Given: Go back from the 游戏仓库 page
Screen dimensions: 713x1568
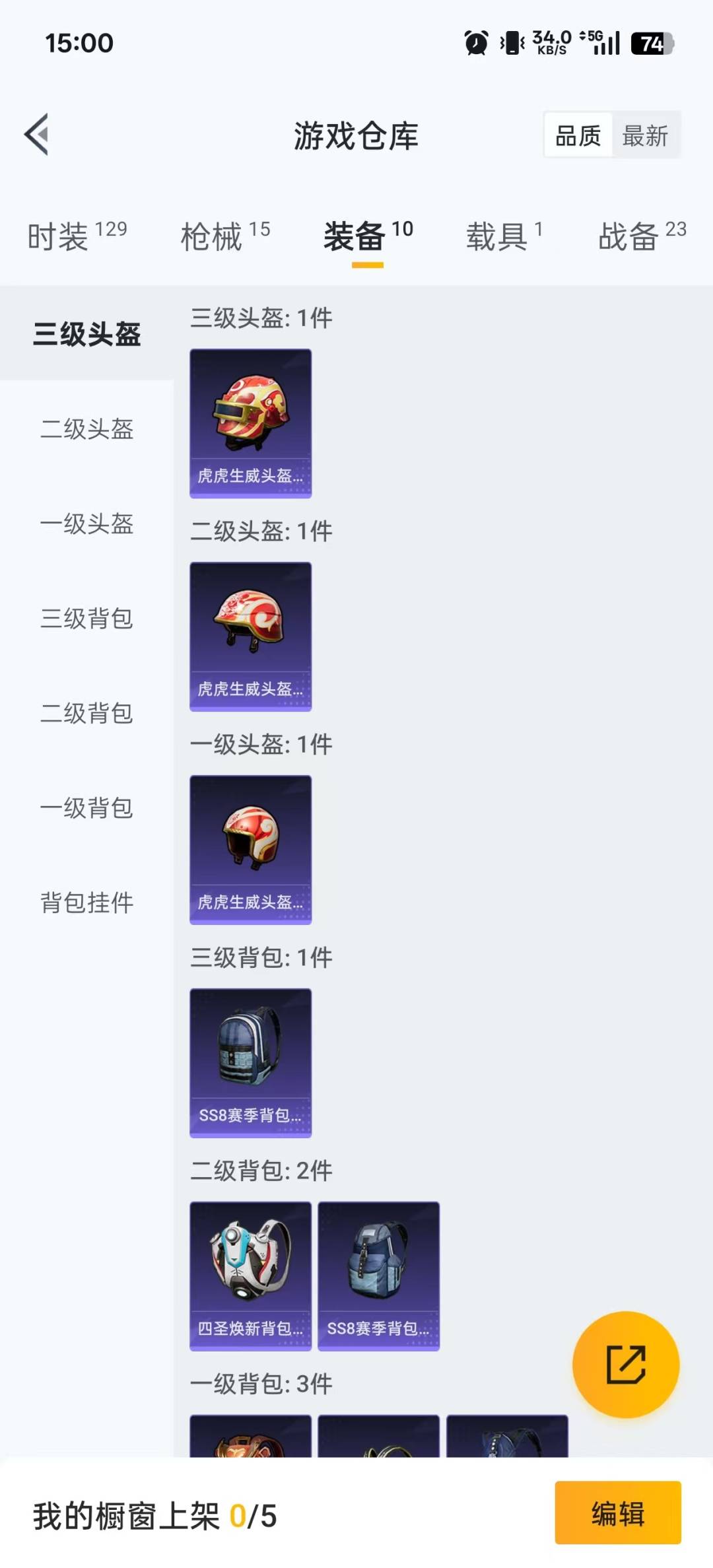Looking at the screenshot, I should coord(37,135).
